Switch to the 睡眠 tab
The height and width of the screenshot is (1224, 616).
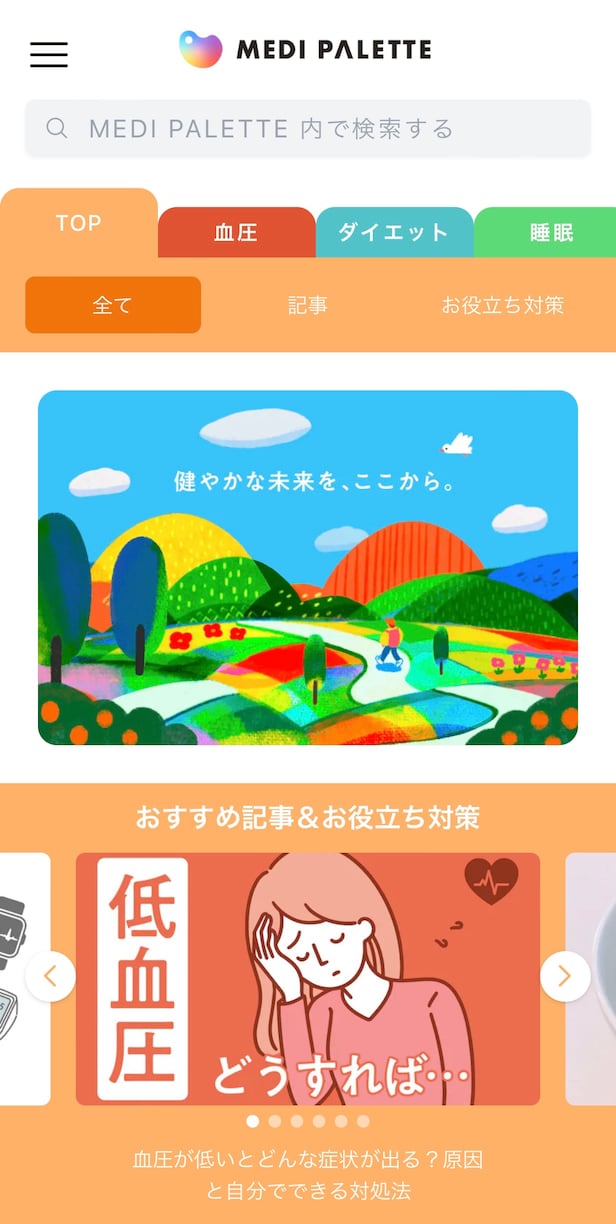[550, 233]
